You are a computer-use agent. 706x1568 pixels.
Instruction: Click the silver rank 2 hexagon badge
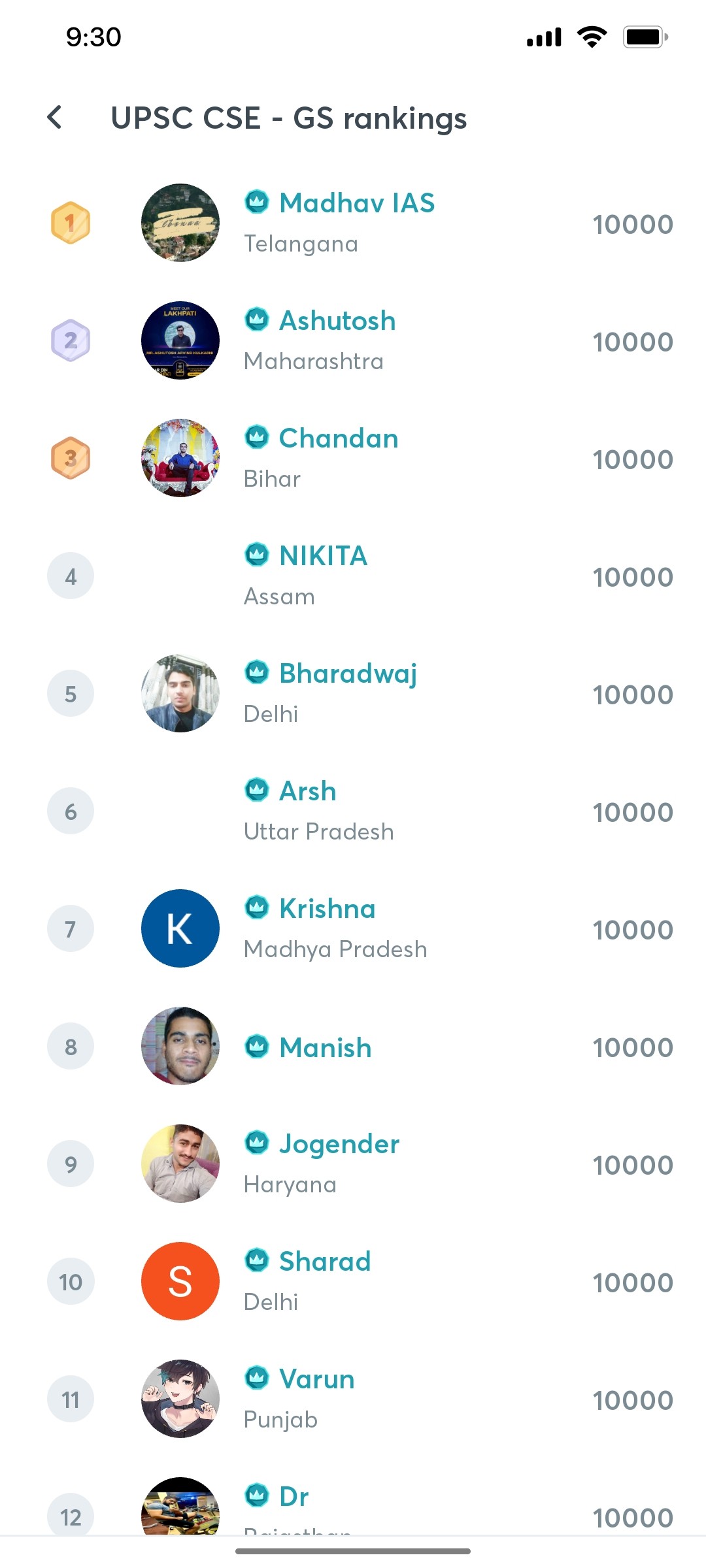pos(71,340)
